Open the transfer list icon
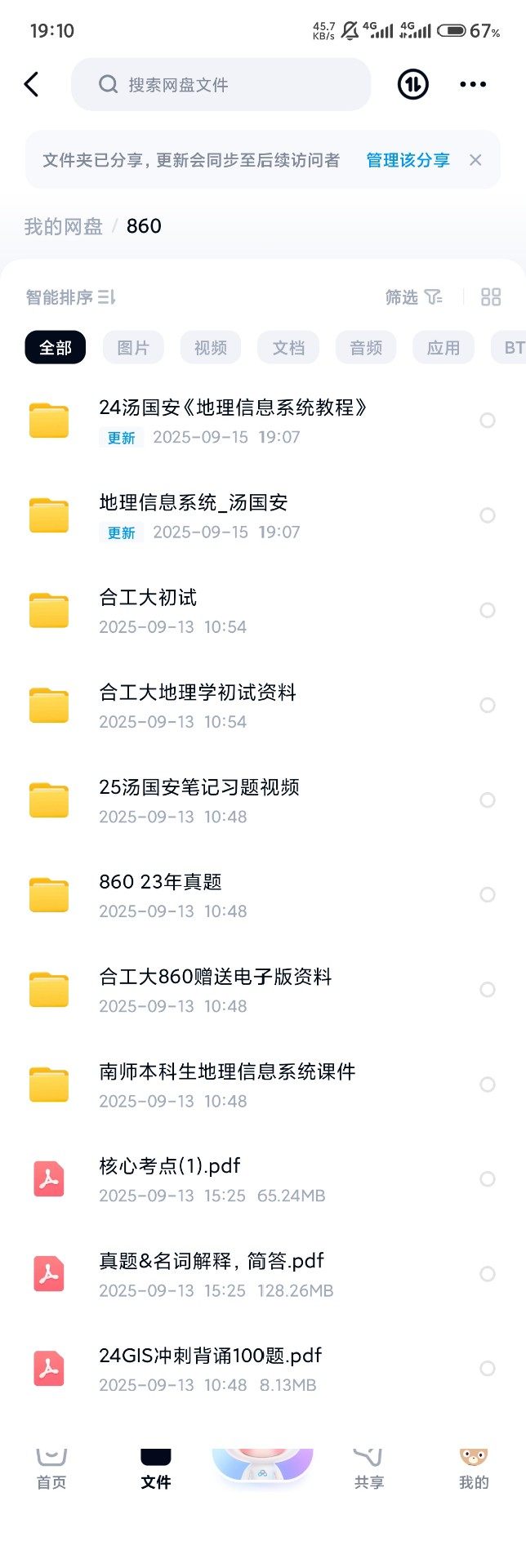Screen dimensions: 526x1568 [412, 84]
